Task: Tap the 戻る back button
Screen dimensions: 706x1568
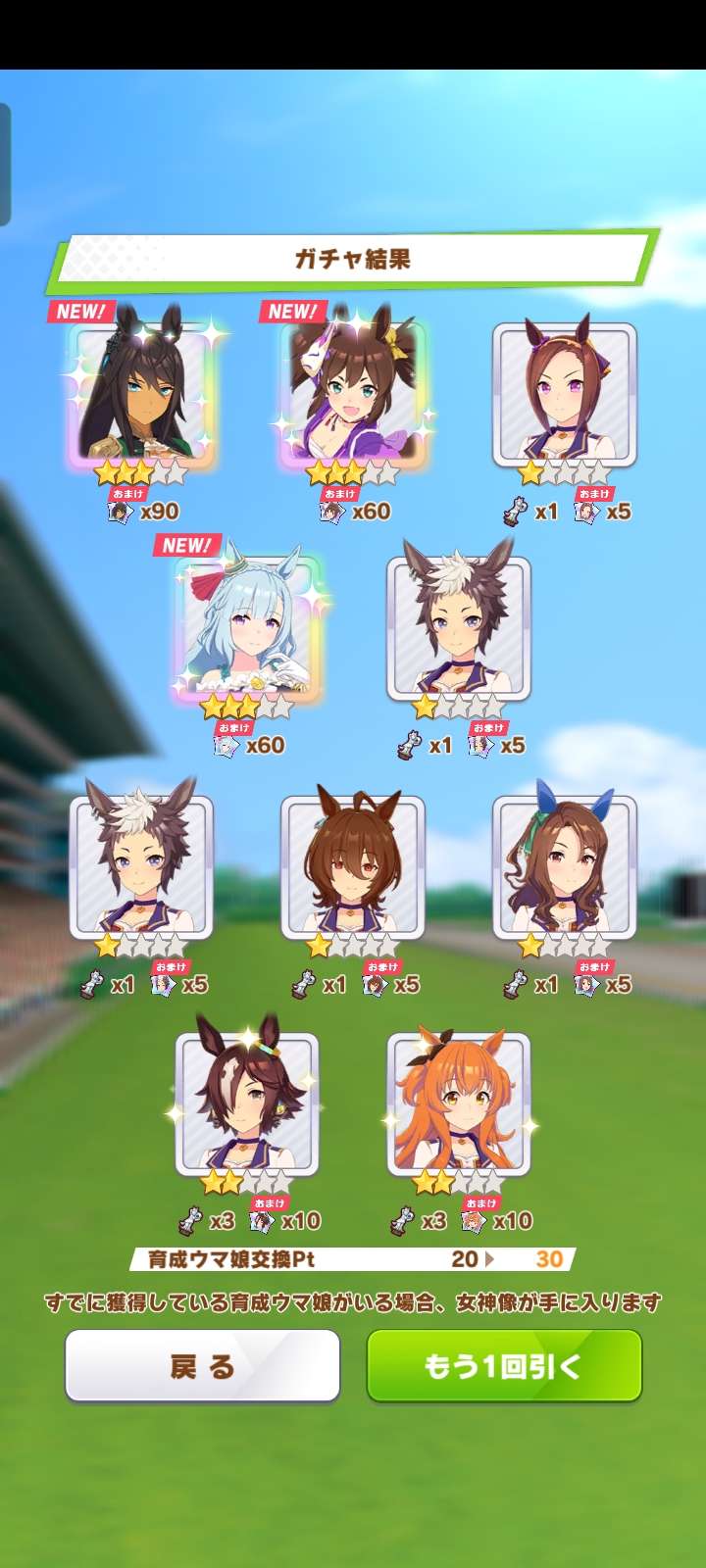Action: (202, 1365)
